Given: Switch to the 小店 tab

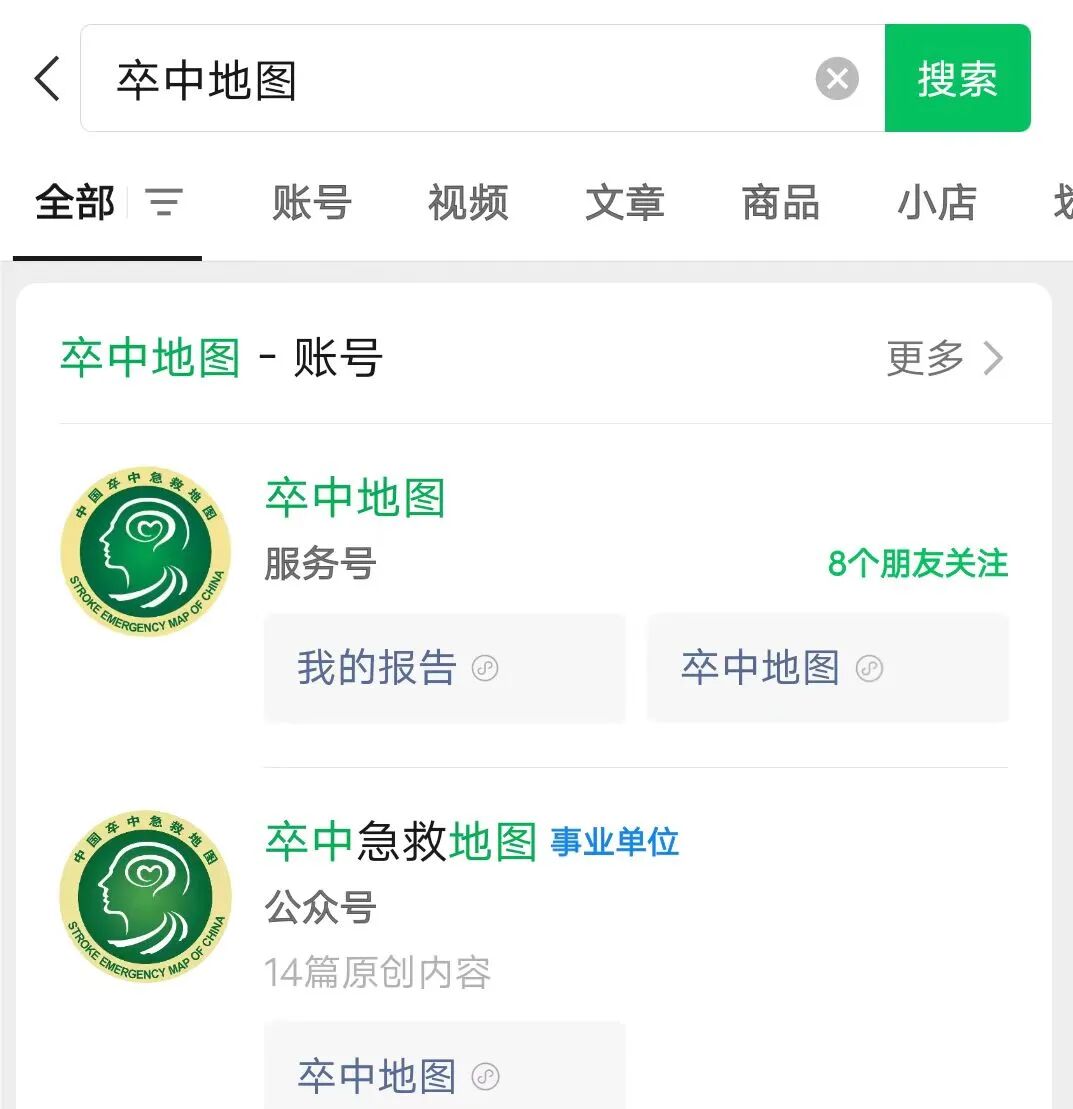Looking at the screenshot, I should [x=936, y=203].
